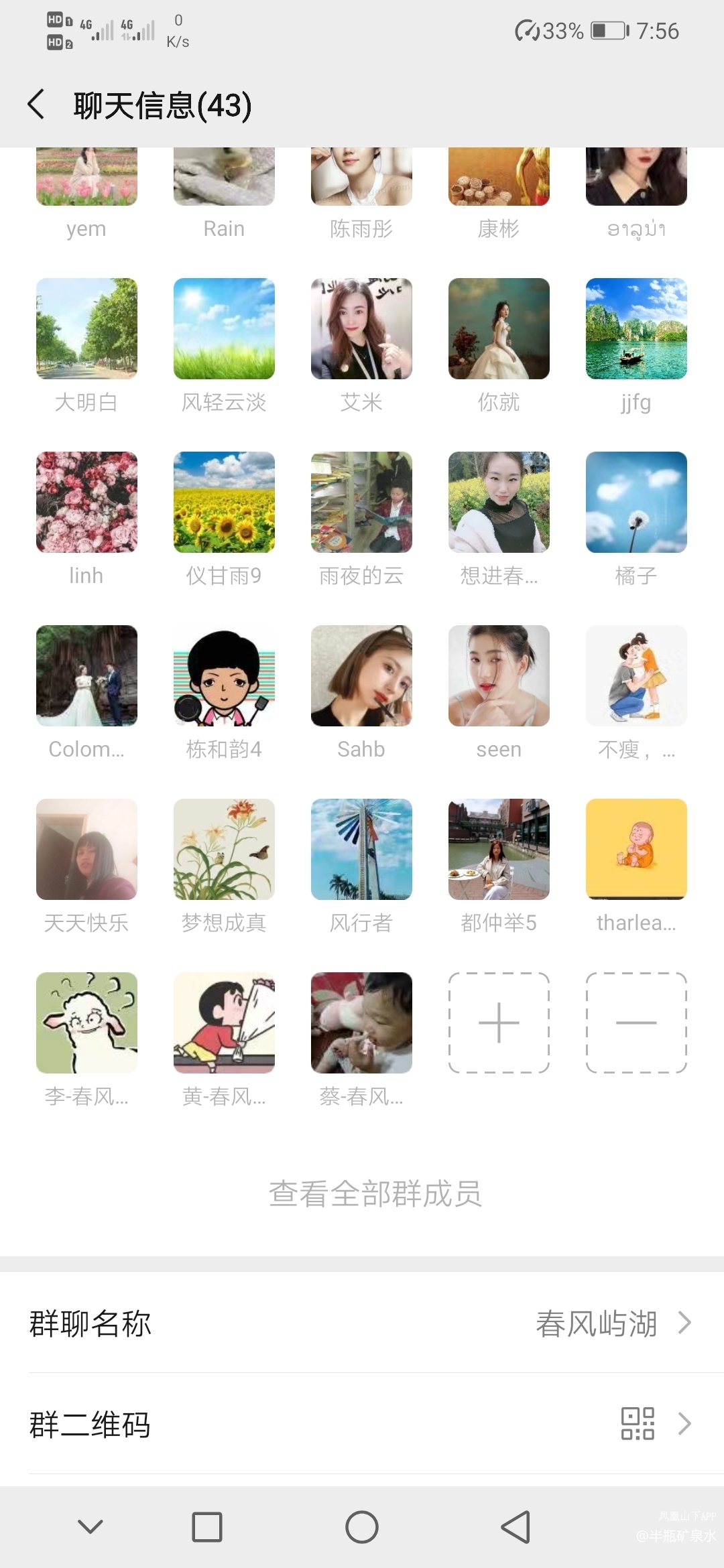Open the 群聊名称 row
This screenshot has height=1568, width=724.
362,1323
